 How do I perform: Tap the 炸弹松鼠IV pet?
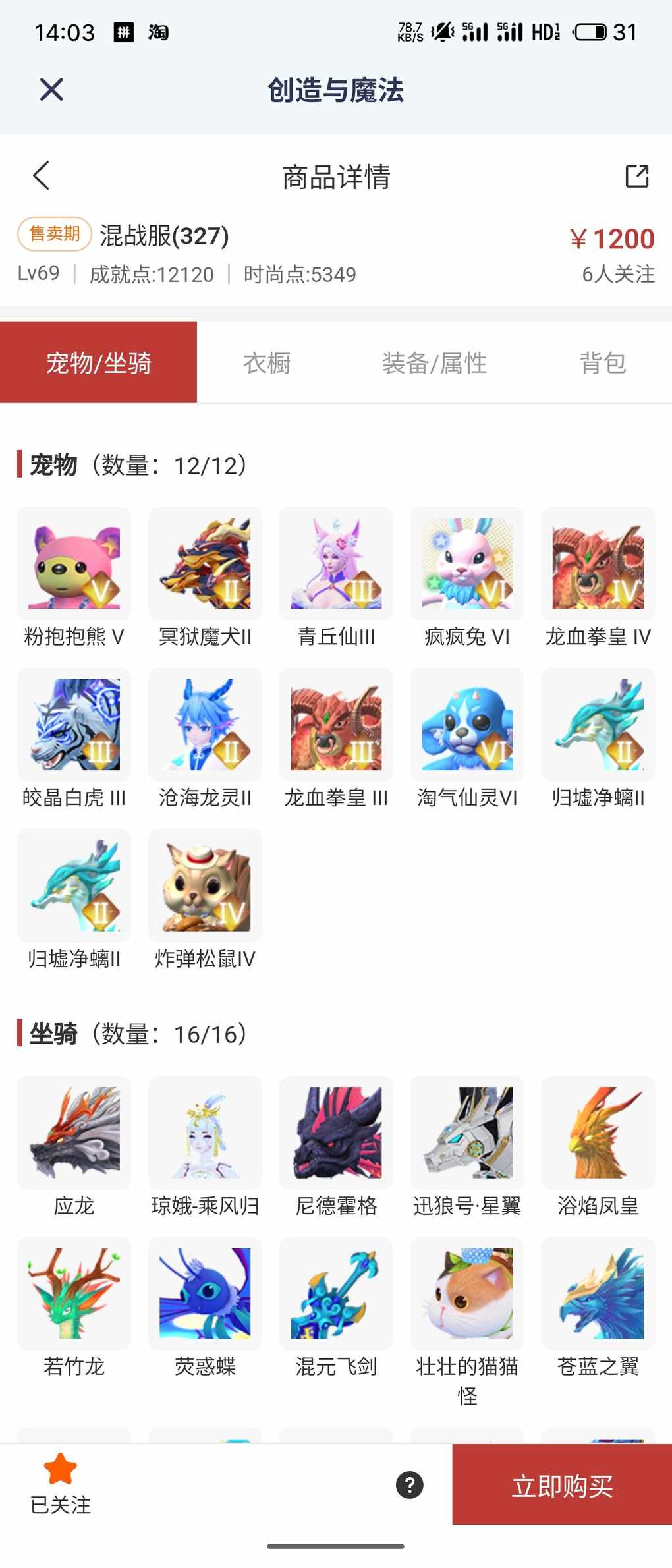pyautogui.click(x=205, y=885)
